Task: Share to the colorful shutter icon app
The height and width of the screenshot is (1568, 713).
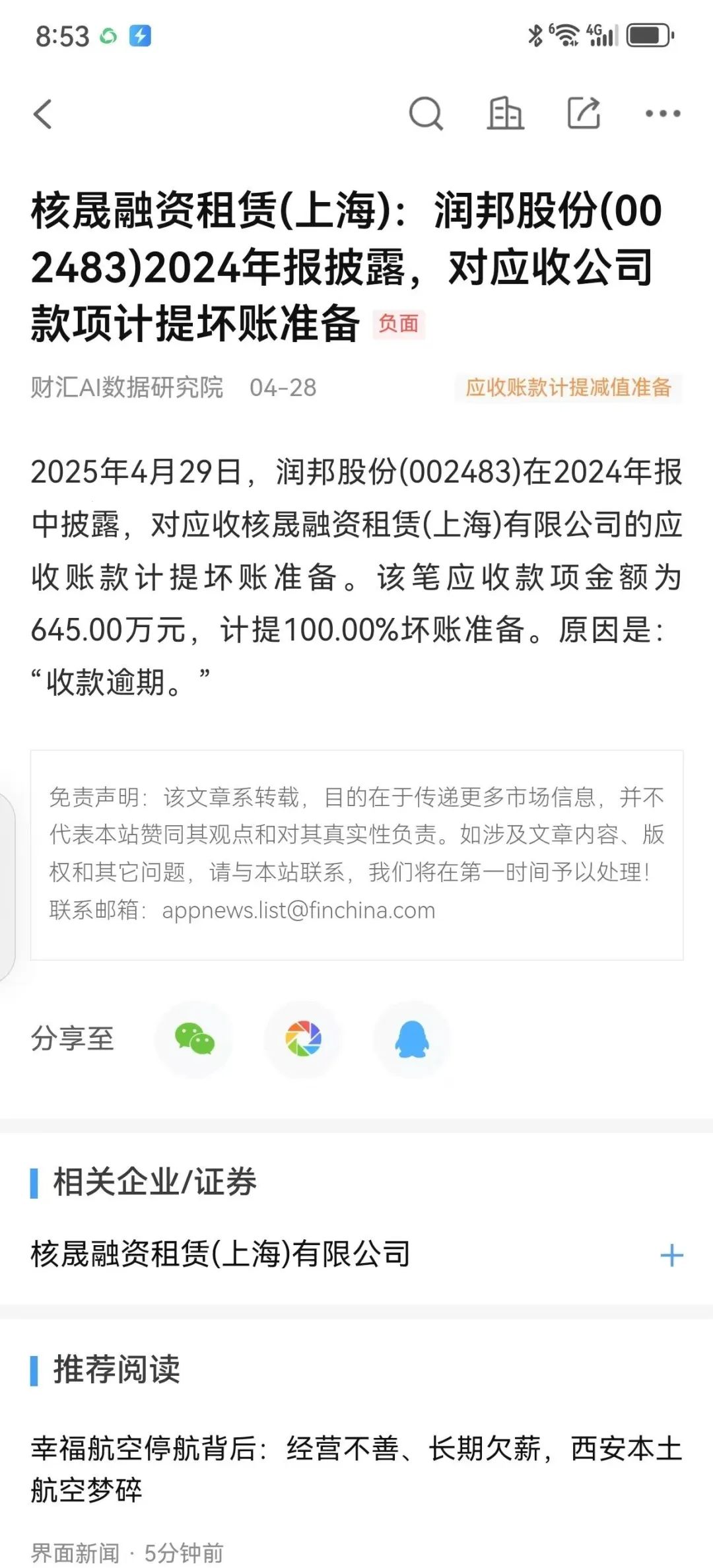Action: pyautogui.click(x=303, y=1039)
